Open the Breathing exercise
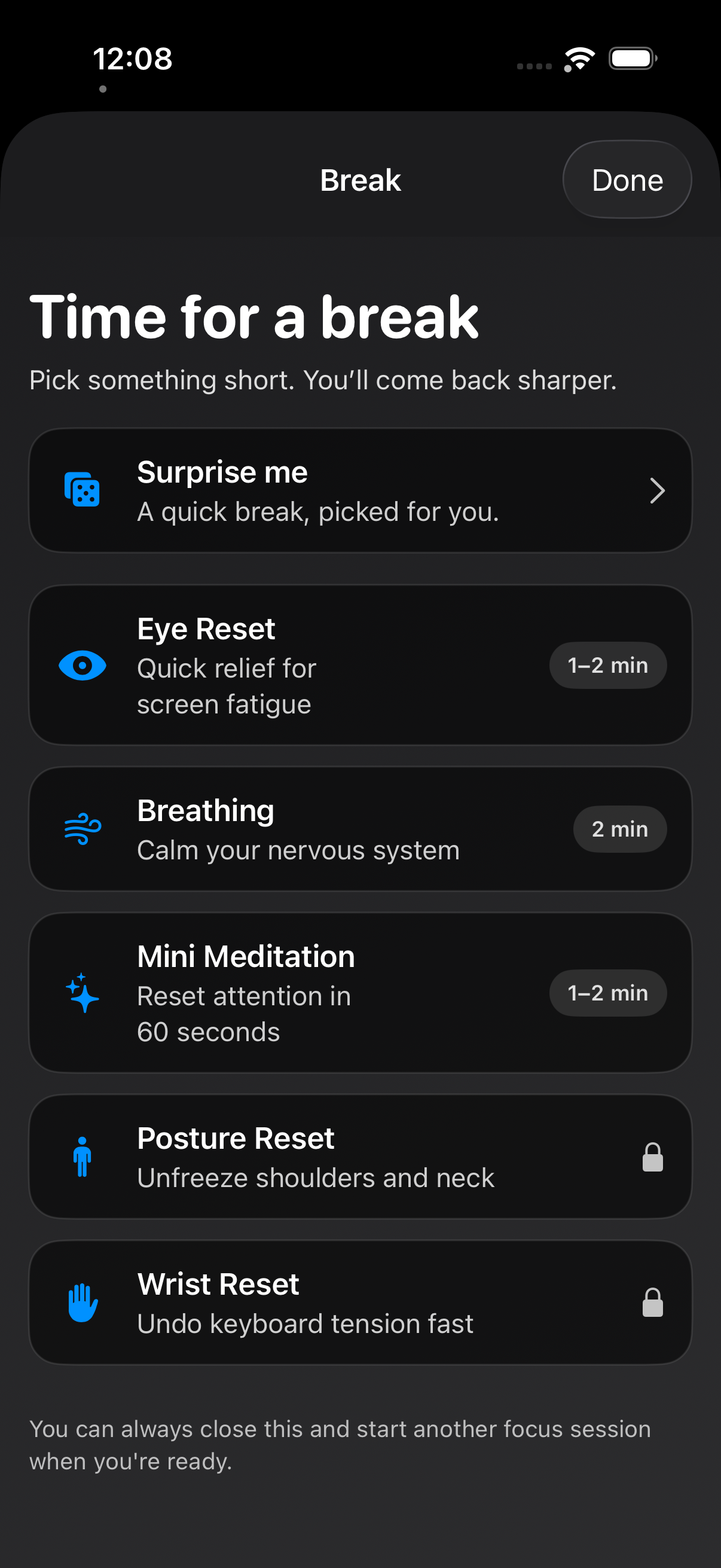This screenshot has width=721, height=1568. point(360,828)
